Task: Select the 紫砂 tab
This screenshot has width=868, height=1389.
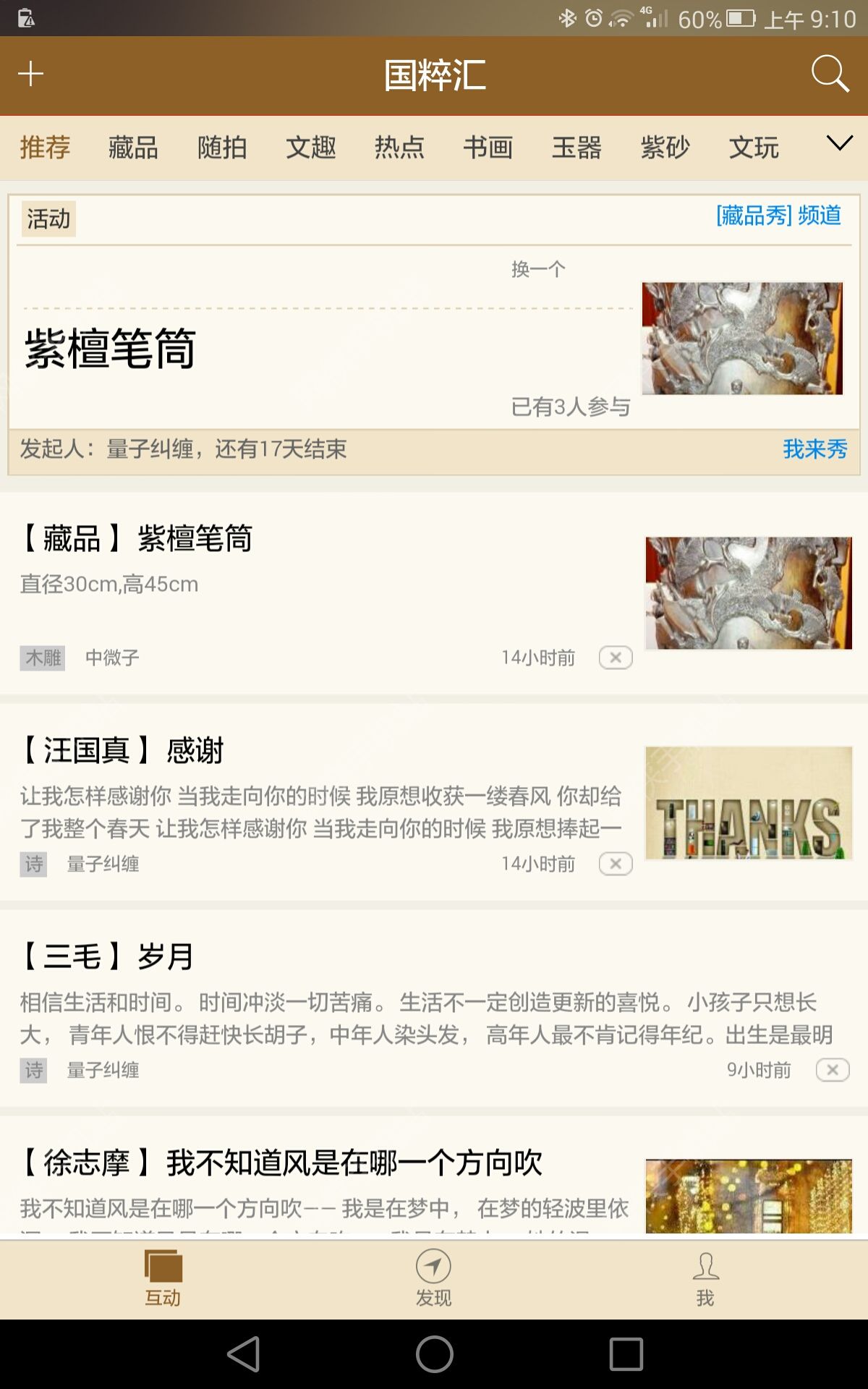Action: (665, 148)
